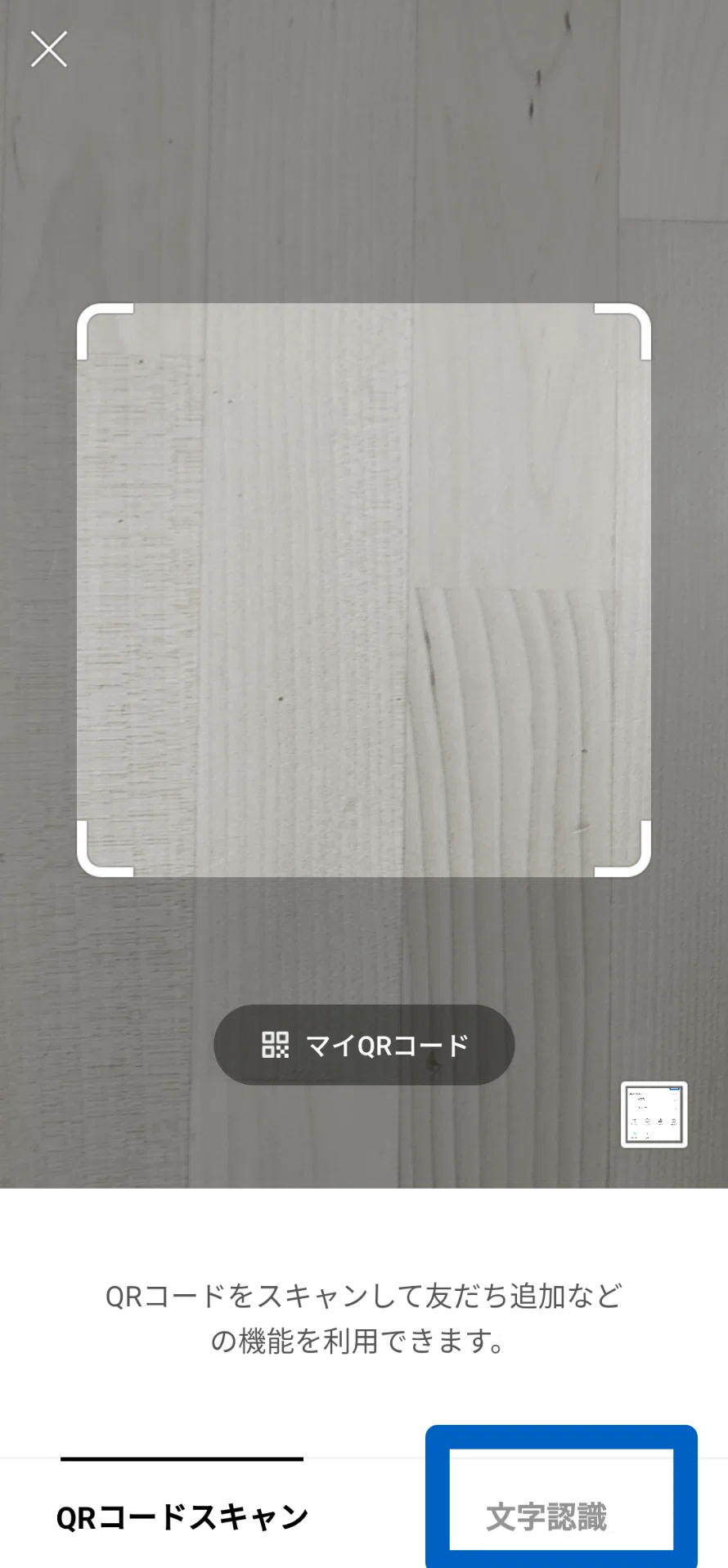Screen dimensions: 728x1568
Task: Close the QR code scanner
Action: click(x=48, y=49)
